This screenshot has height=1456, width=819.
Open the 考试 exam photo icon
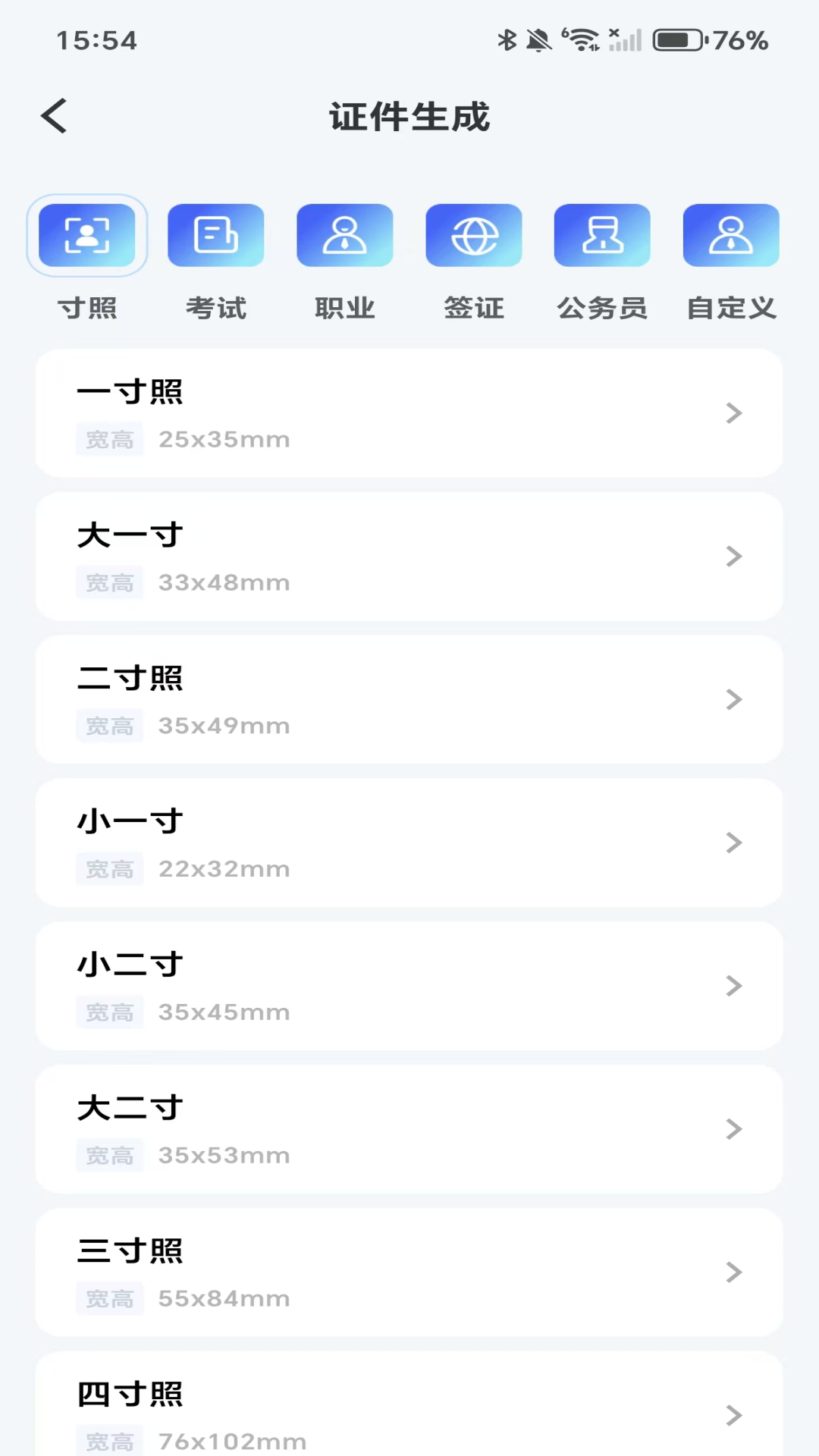point(215,234)
